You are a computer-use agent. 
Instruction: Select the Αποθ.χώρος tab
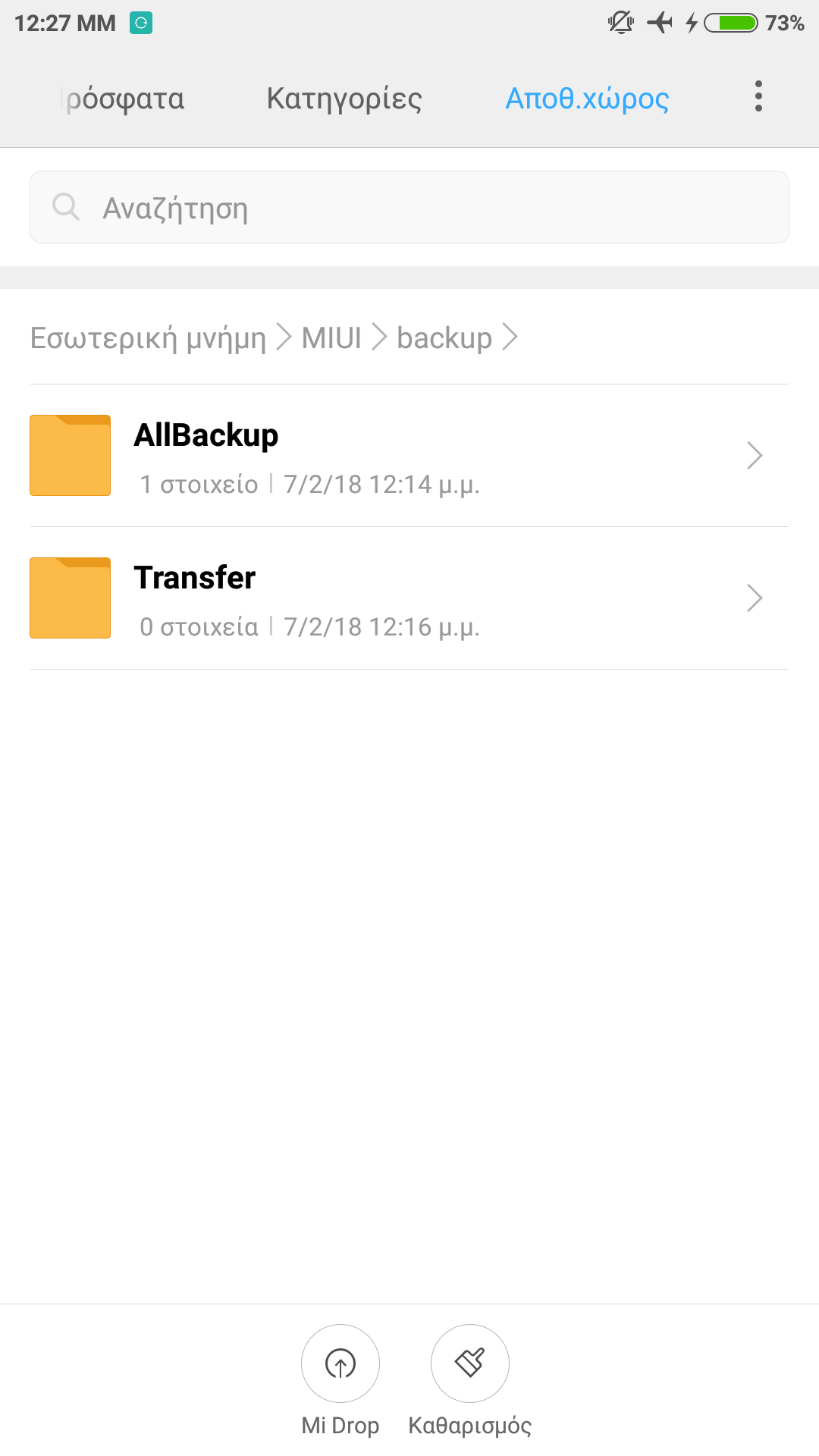(587, 99)
